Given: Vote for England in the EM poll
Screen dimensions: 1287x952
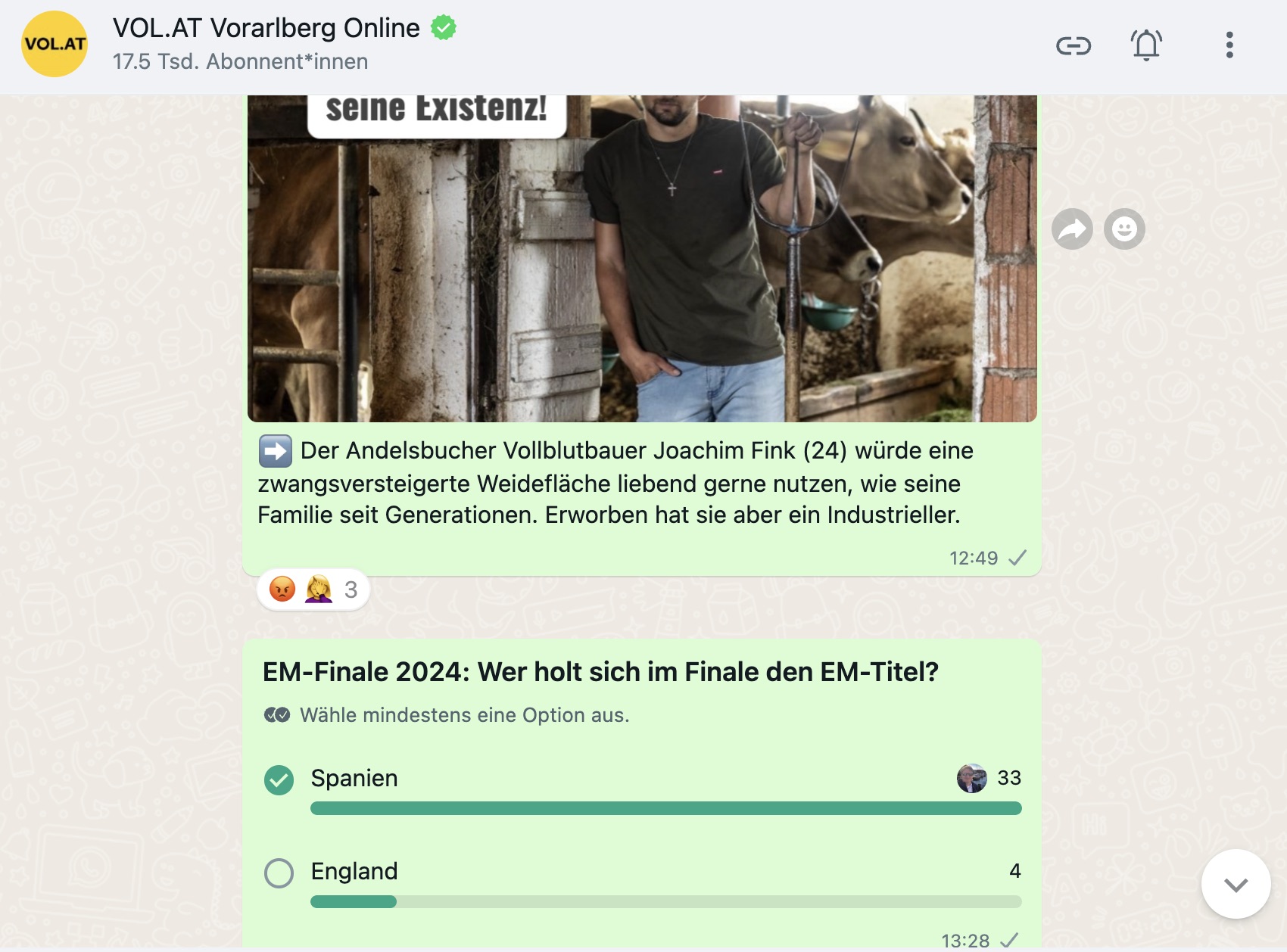Looking at the screenshot, I should pos(279,873).
